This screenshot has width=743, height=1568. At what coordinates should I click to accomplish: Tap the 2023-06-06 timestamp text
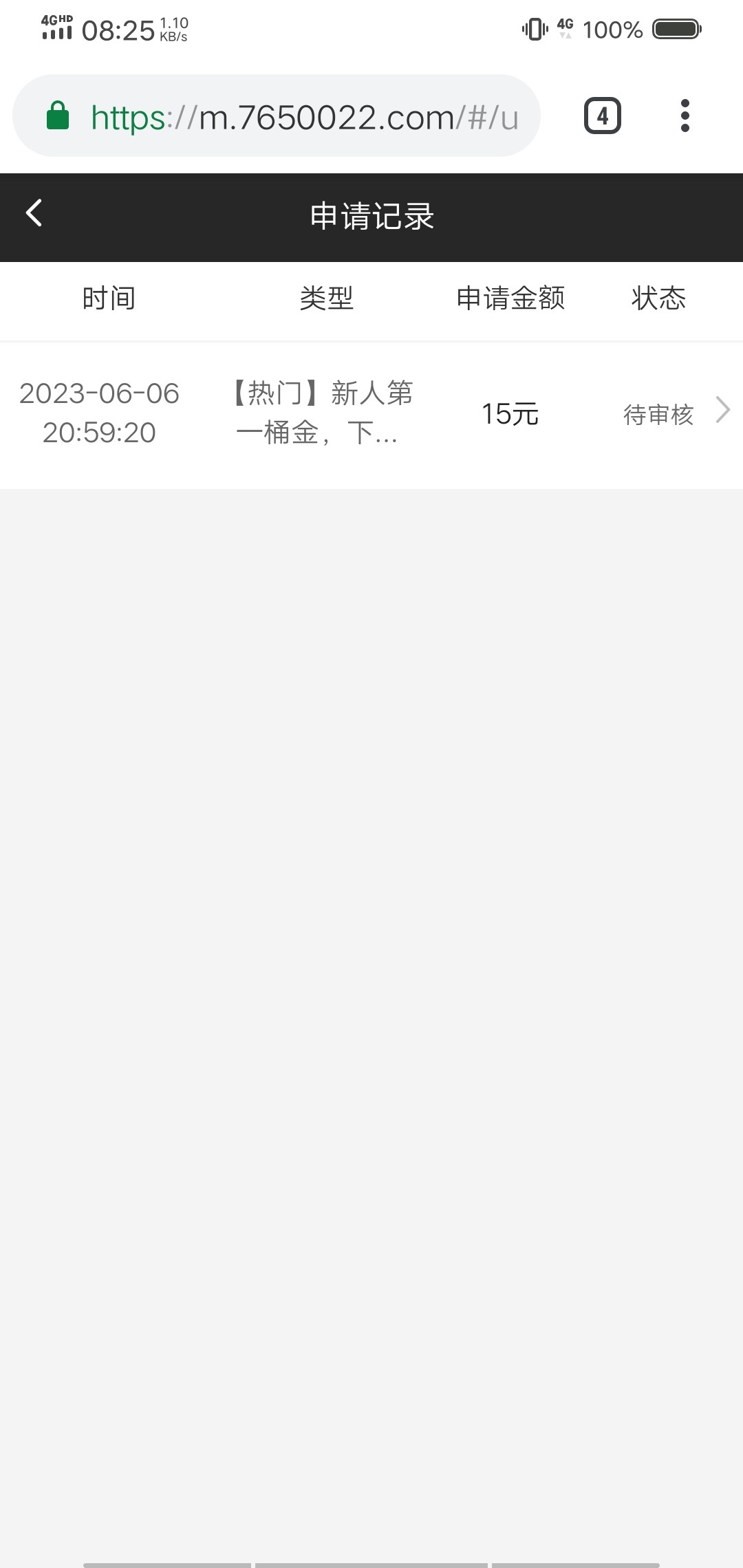[x=98, y=393]
